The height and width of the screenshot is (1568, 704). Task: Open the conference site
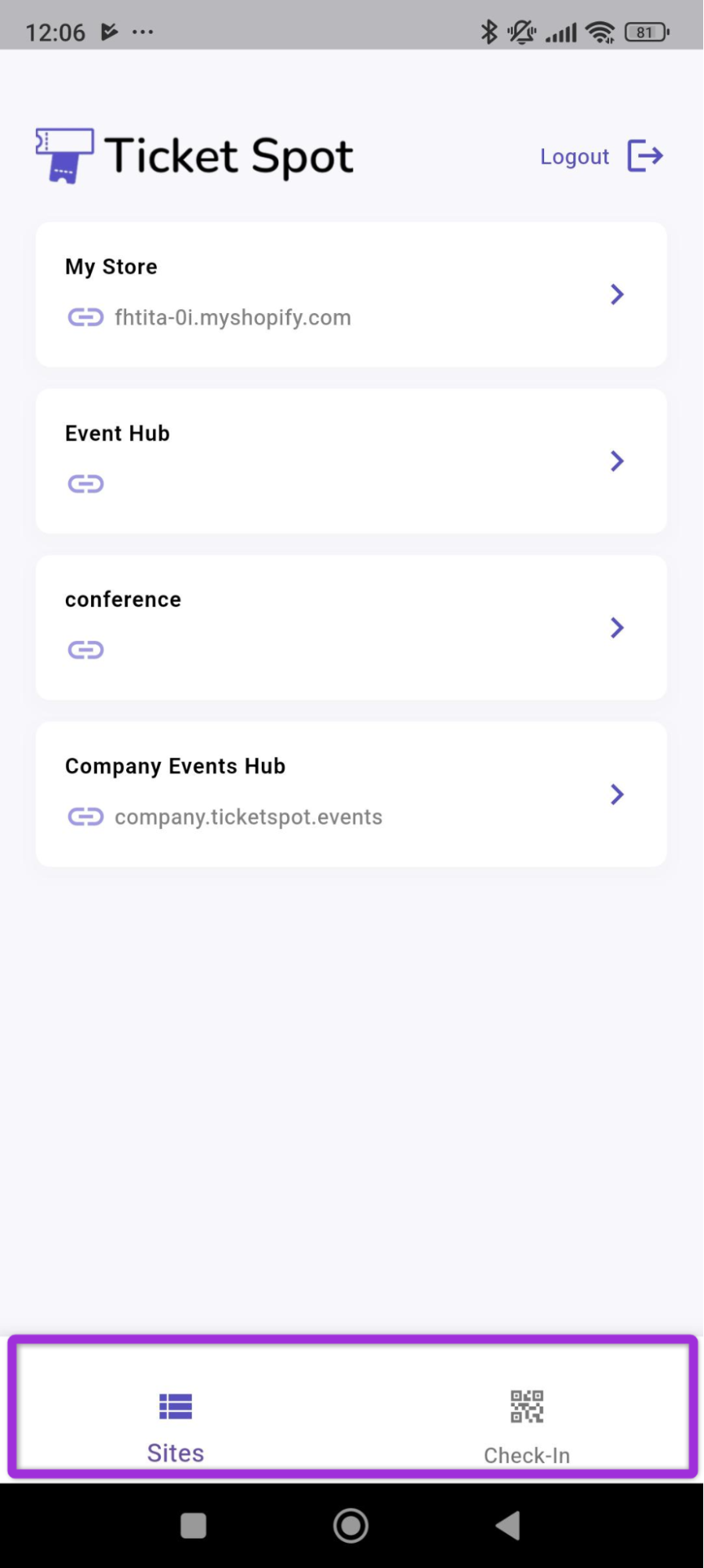pyautogui.click(x=350, y=628)
